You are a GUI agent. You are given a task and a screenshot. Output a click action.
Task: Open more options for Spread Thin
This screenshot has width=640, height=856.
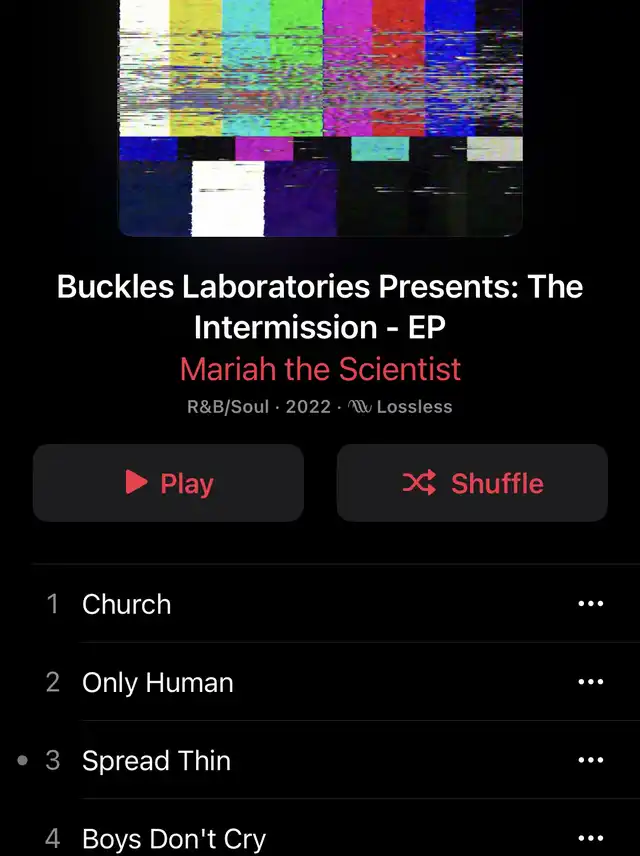591,760
